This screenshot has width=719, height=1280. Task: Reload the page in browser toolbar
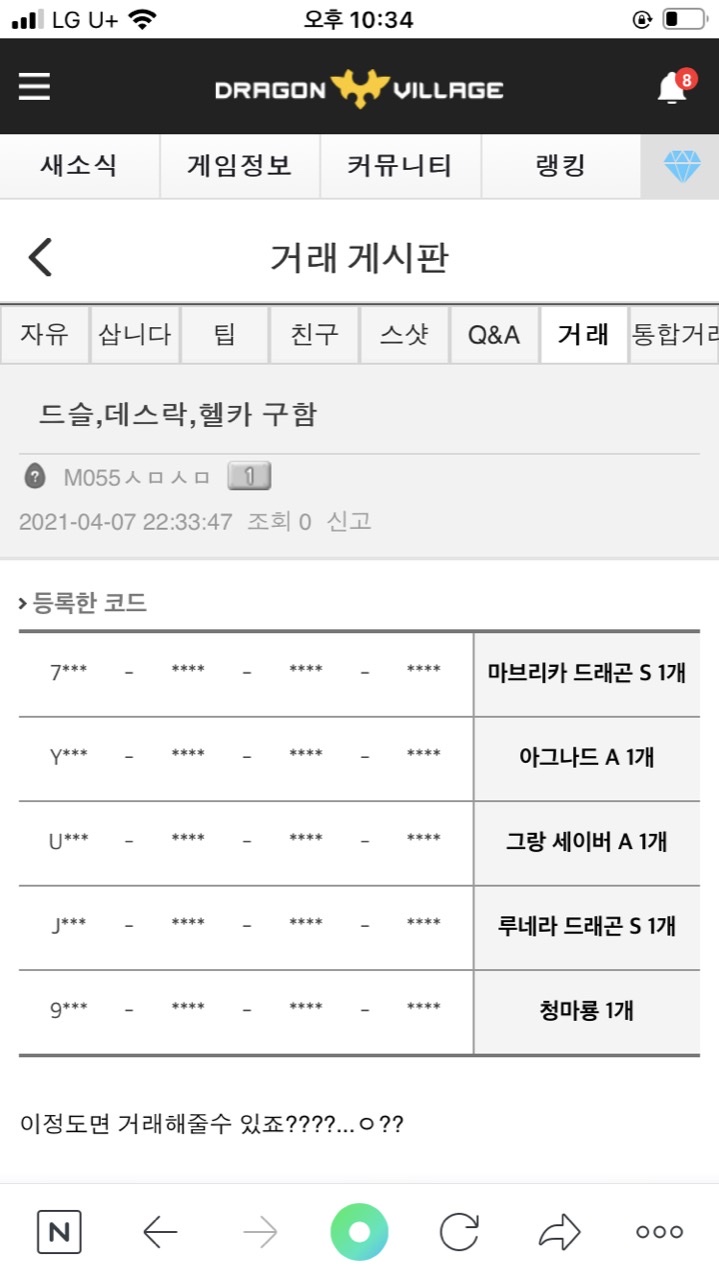459,1232
